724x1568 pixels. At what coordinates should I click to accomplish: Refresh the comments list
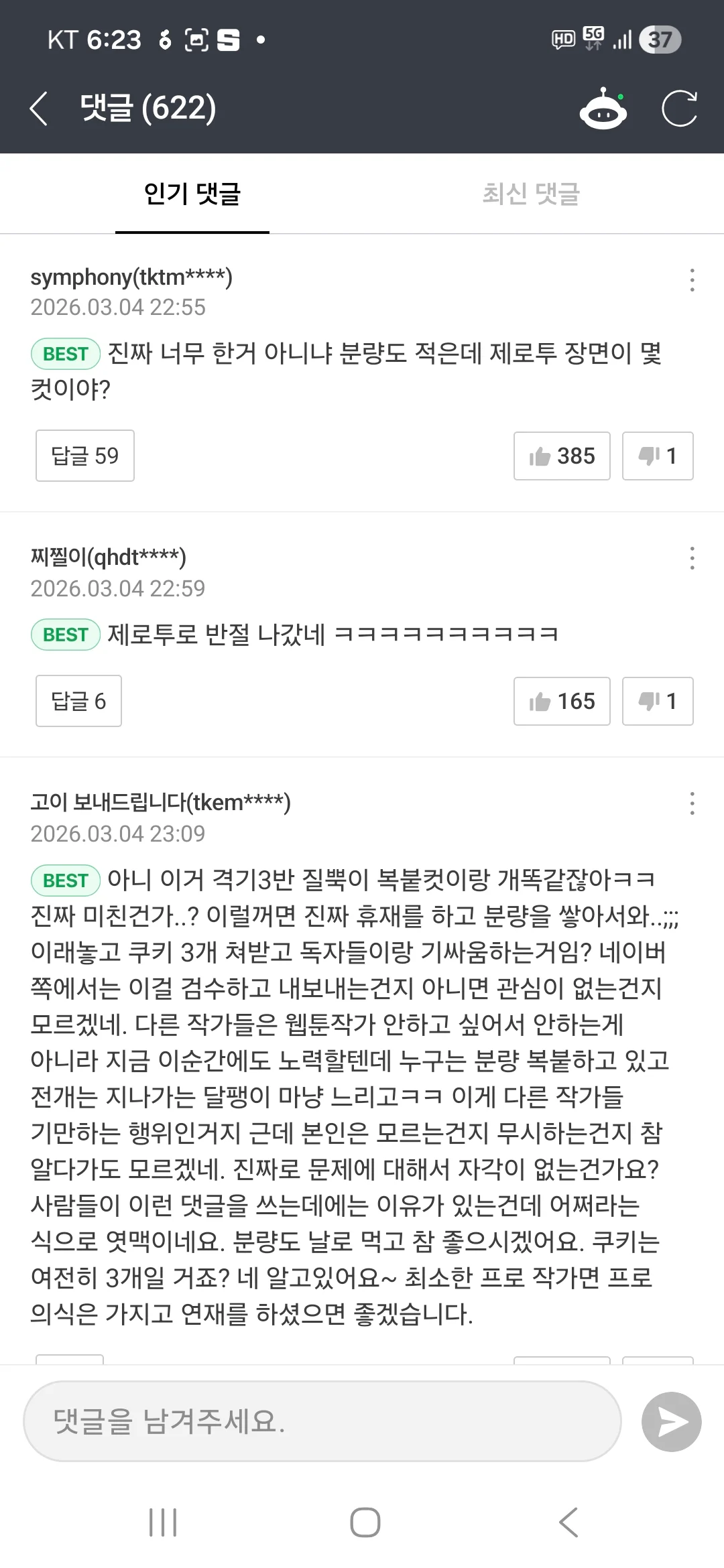pyautogui.click(x=679, y=109)
